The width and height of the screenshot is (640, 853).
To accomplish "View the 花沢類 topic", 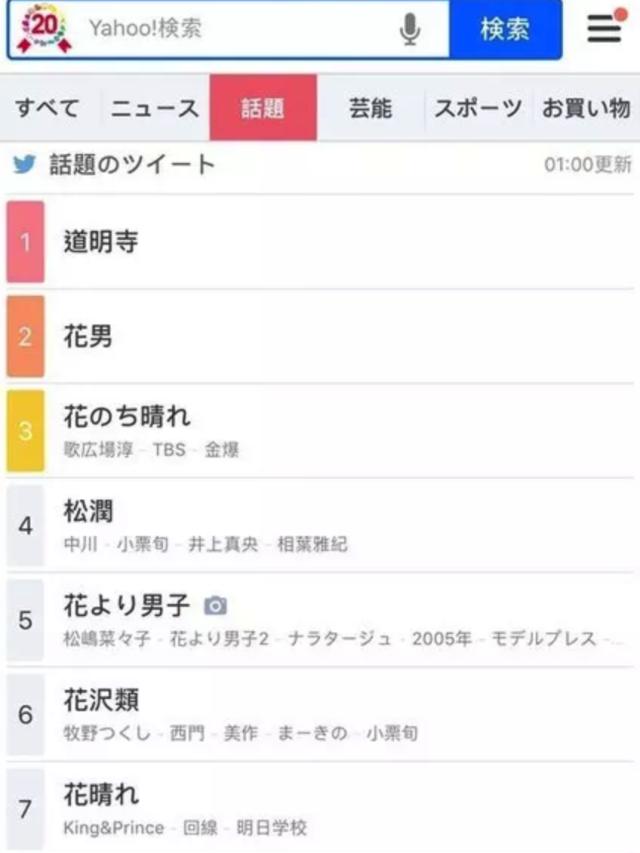I will point(101,700).
